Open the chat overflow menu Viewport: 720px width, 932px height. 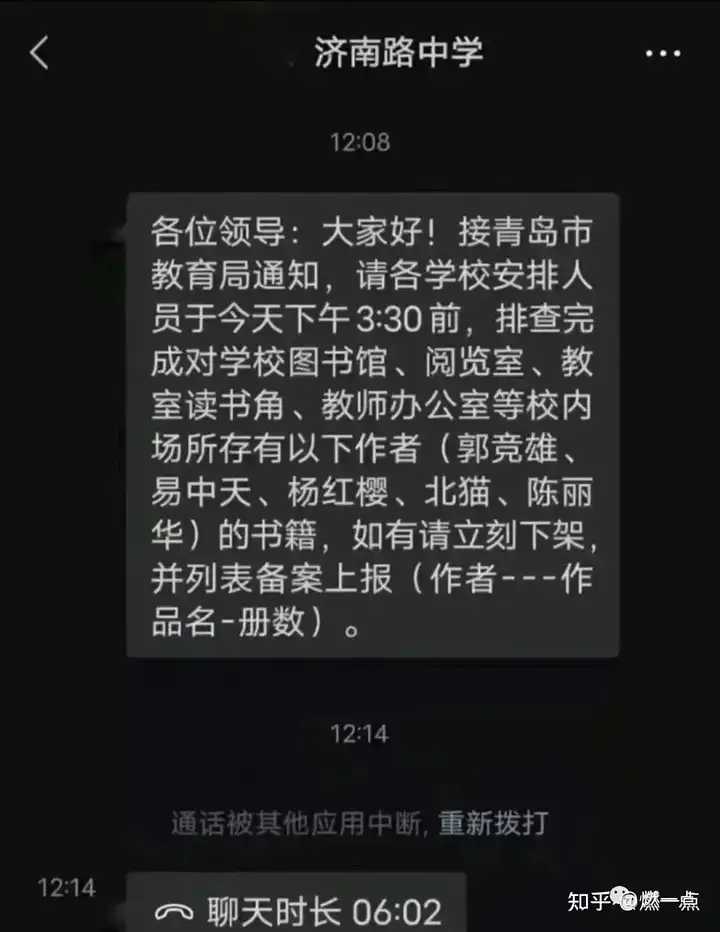click(x=662, y=54)
